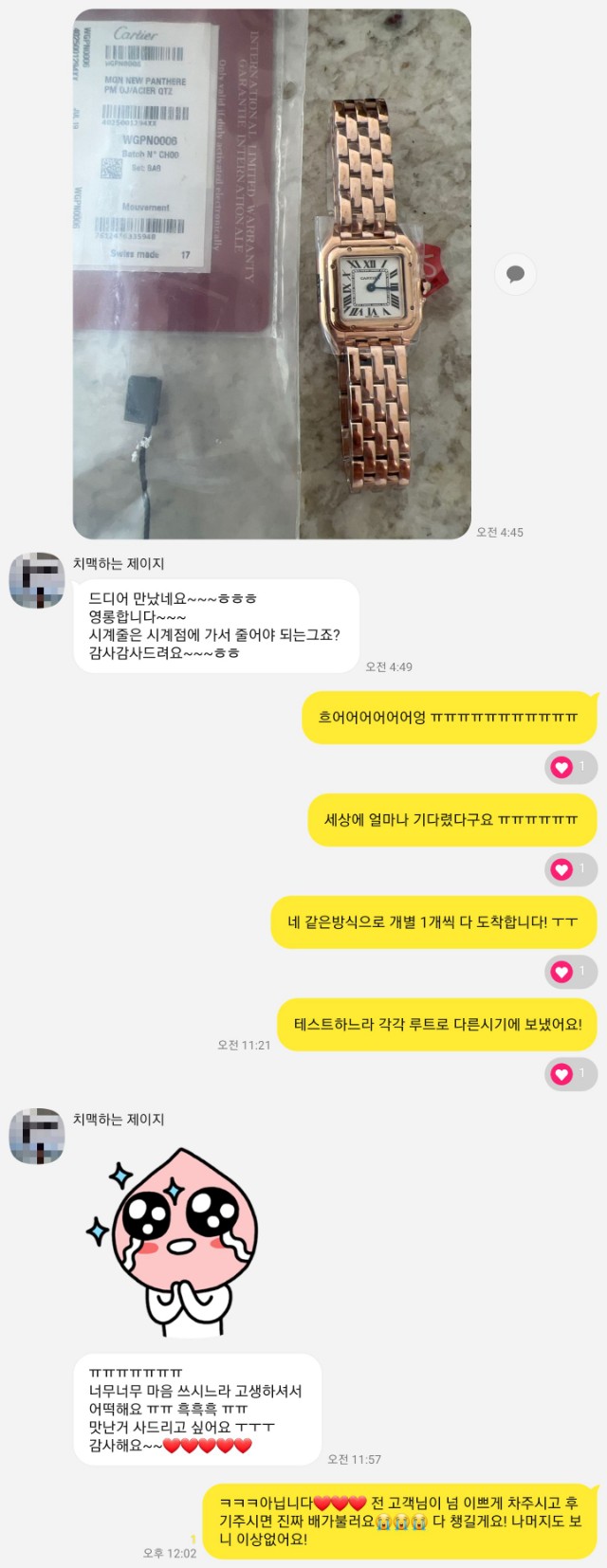
Task: Open the crying peach emoticon sticker
Action: point(177,1240)
